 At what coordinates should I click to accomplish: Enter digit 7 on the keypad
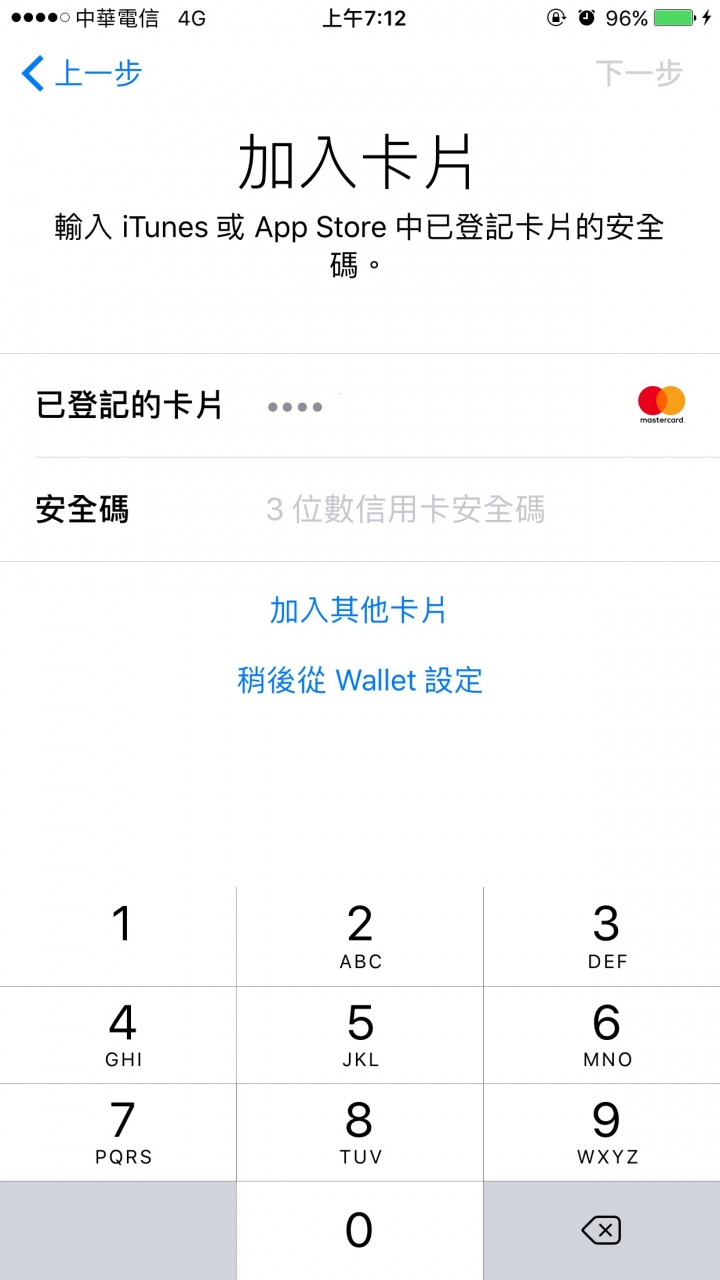coord(121,1132)
